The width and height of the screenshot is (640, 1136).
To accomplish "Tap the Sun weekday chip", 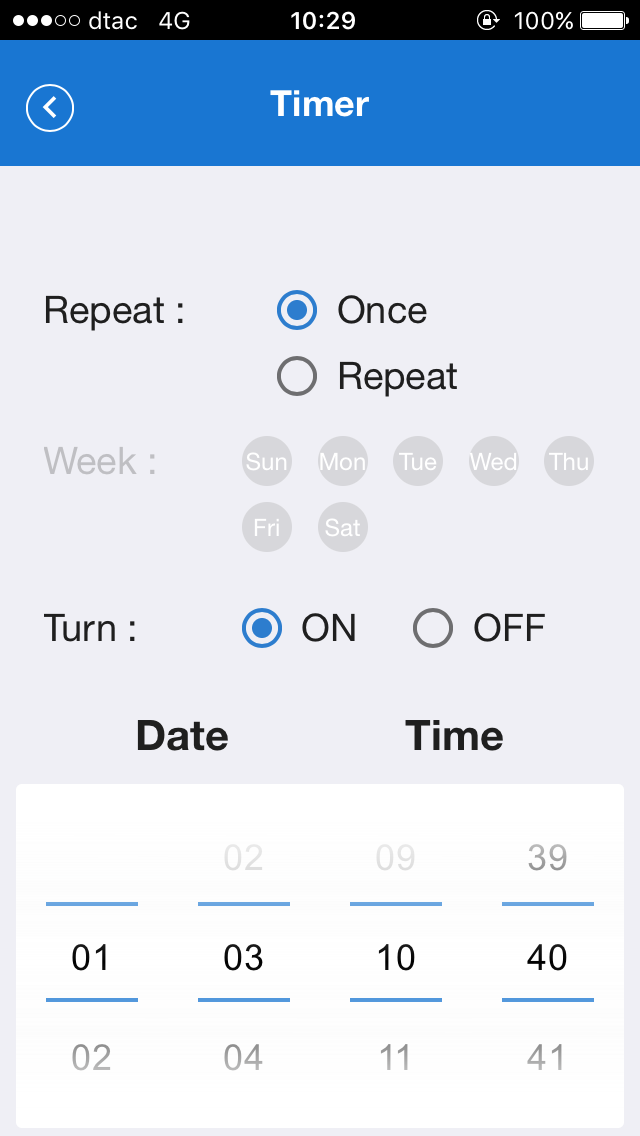I will click(267, 462).
